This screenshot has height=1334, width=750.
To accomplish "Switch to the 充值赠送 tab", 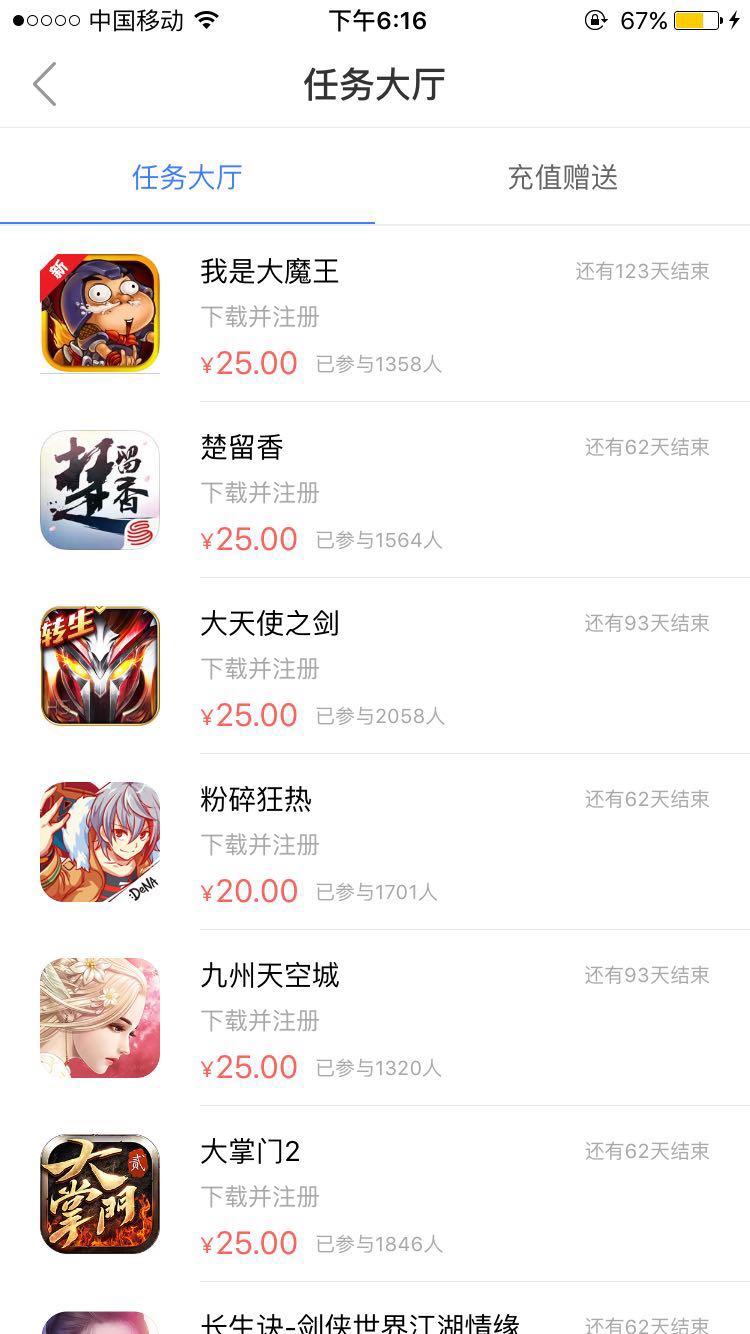I will 561,177.
